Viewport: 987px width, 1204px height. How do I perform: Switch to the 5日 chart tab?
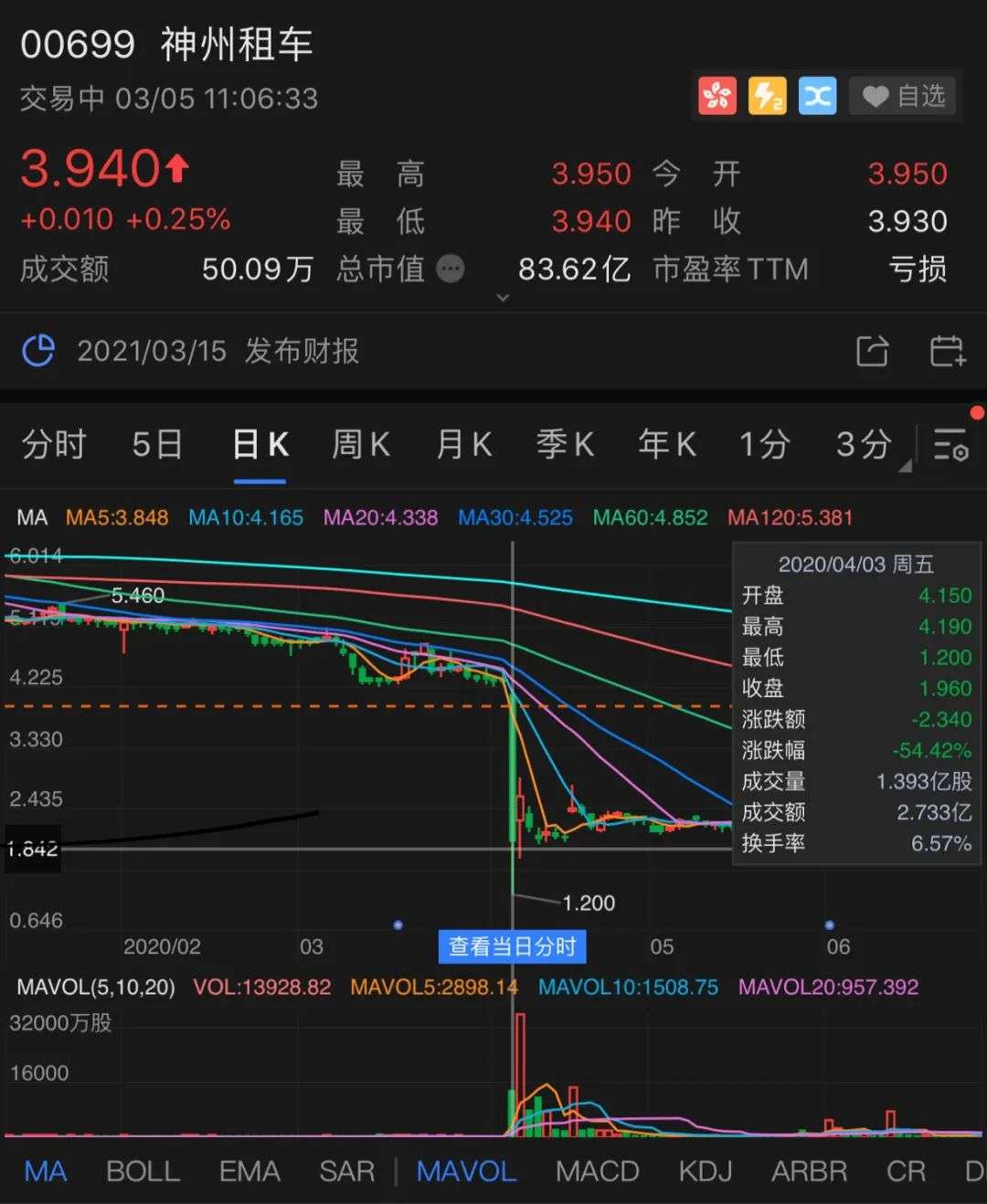156,445
